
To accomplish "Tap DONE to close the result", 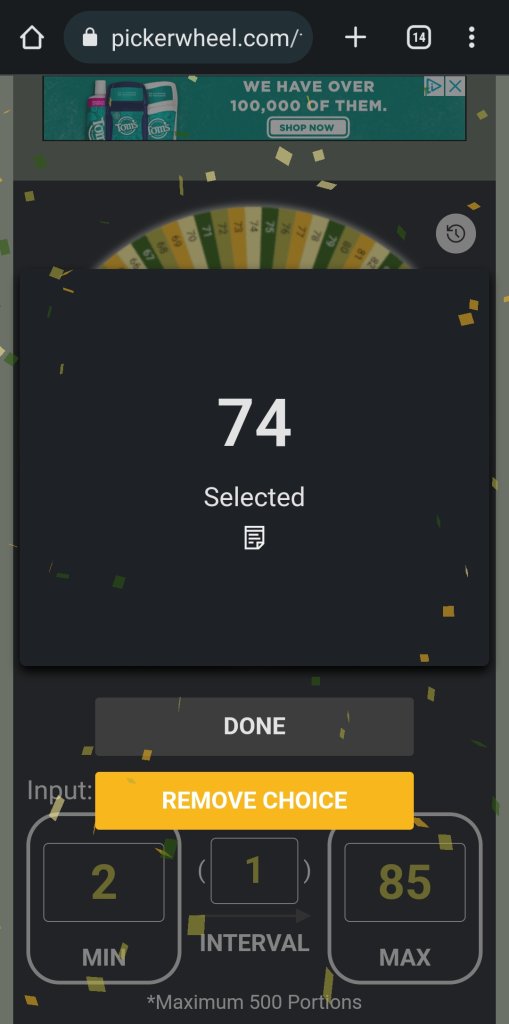I will pyautogui.click(x=254, y=726).
